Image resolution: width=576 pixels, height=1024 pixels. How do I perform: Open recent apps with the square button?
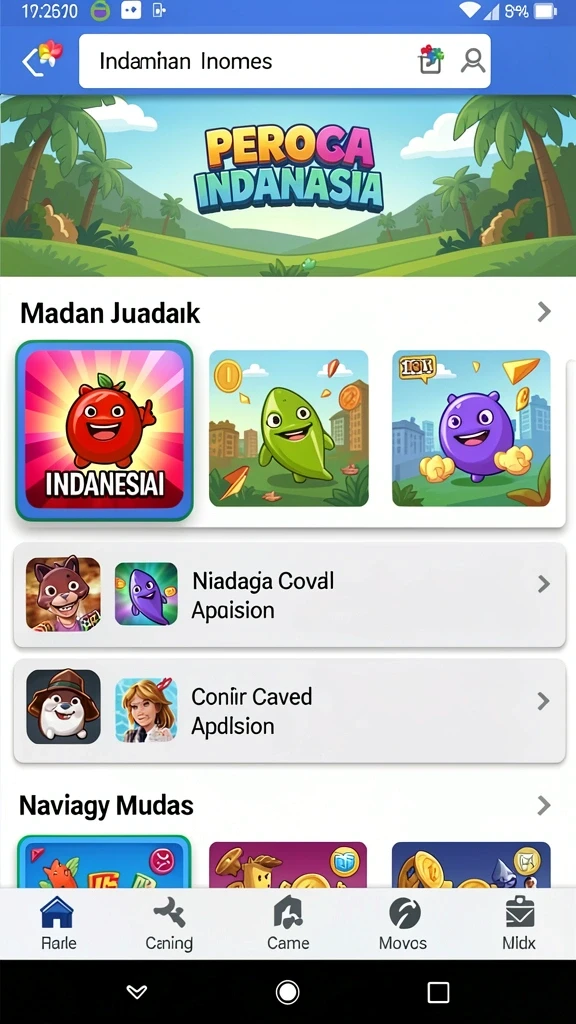[438, 992]
